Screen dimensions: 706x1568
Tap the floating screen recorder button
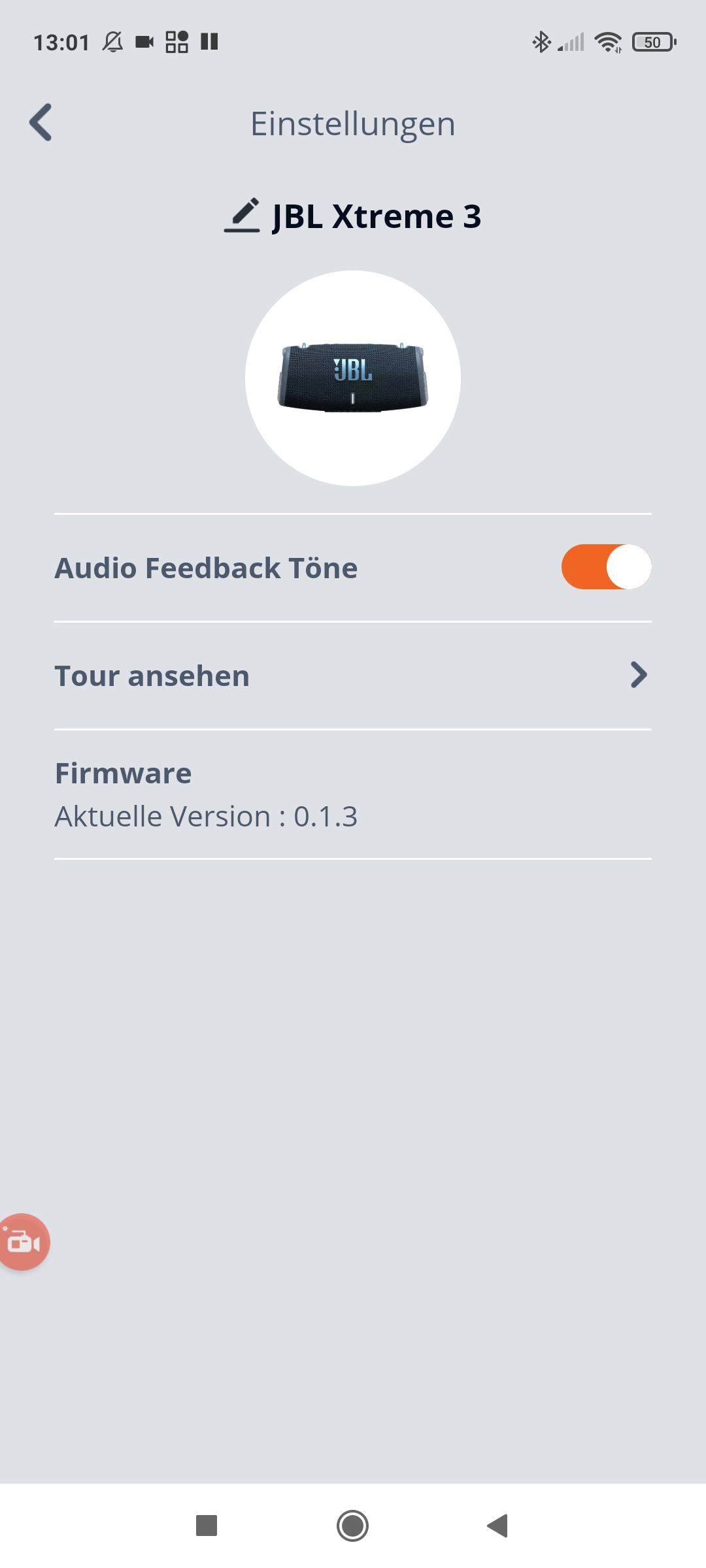coord(23,1242)
